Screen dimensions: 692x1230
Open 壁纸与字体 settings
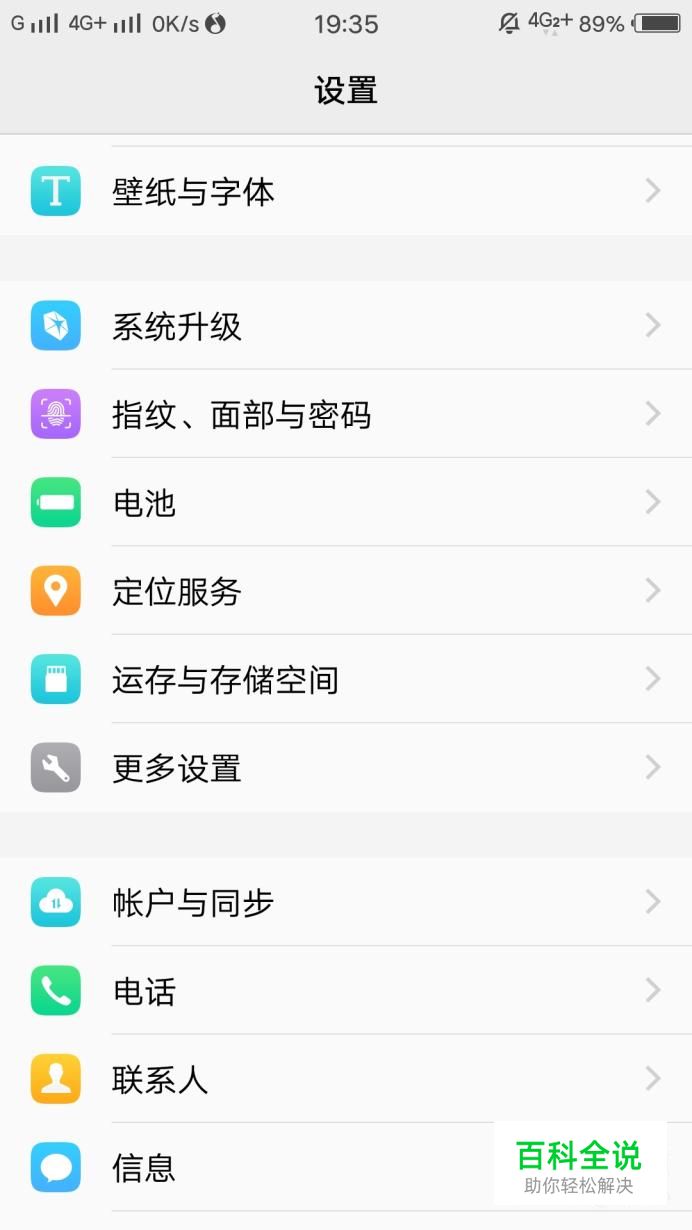pos(345,191)
